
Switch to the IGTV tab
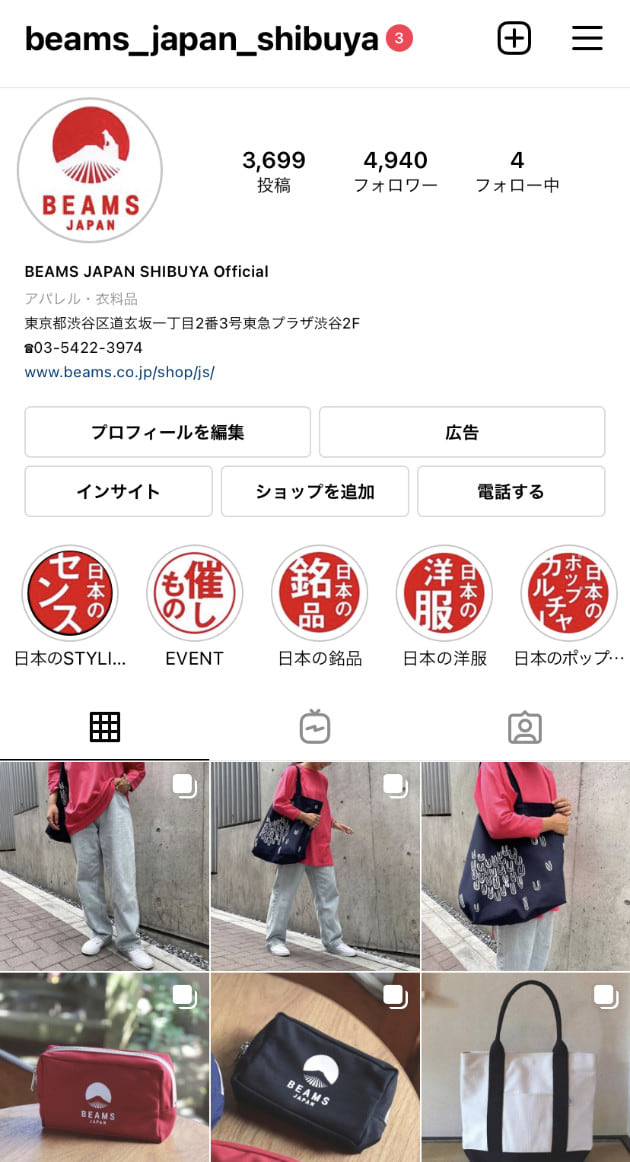point(315,727)
